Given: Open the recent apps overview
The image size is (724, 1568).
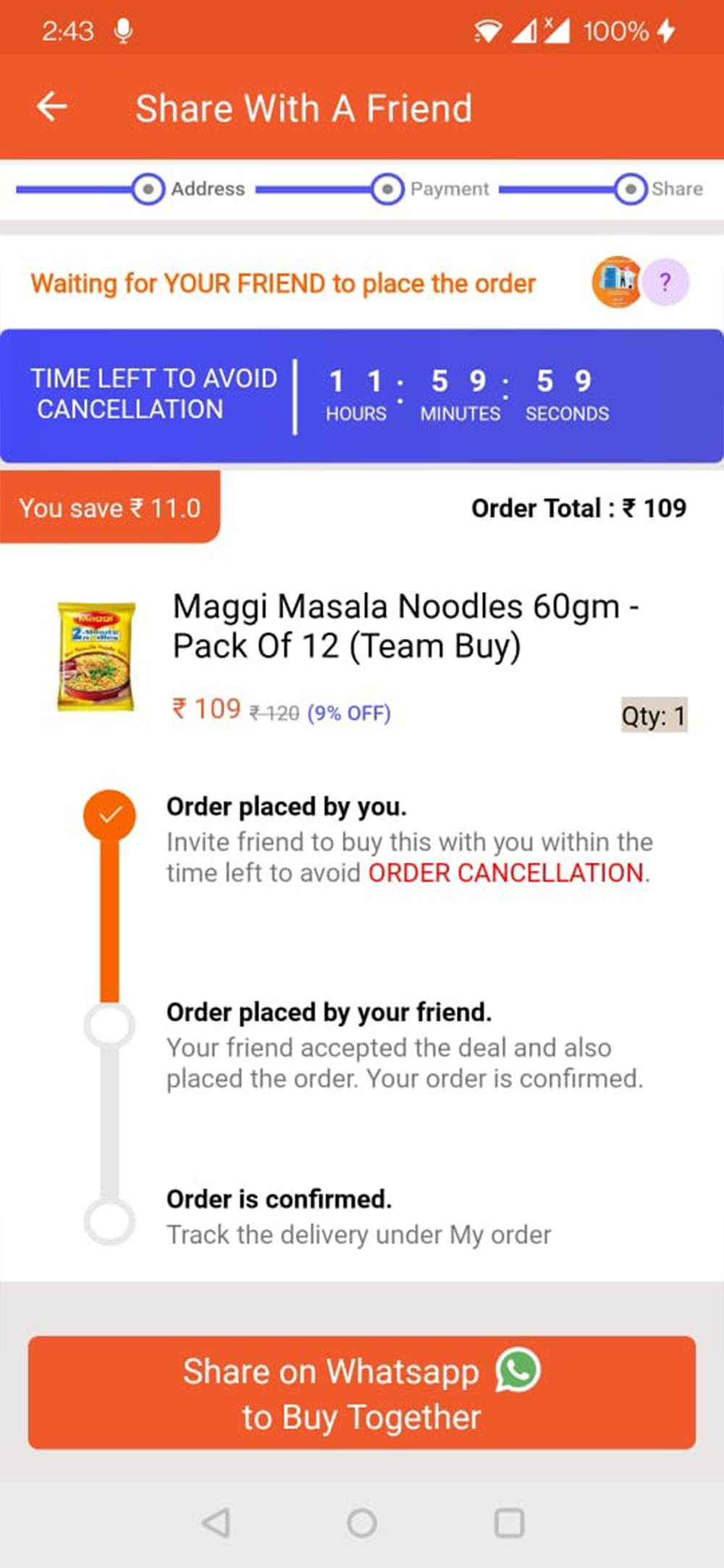Looking at the screenshot, I should pyautogui.click(x=509, y=1522).
